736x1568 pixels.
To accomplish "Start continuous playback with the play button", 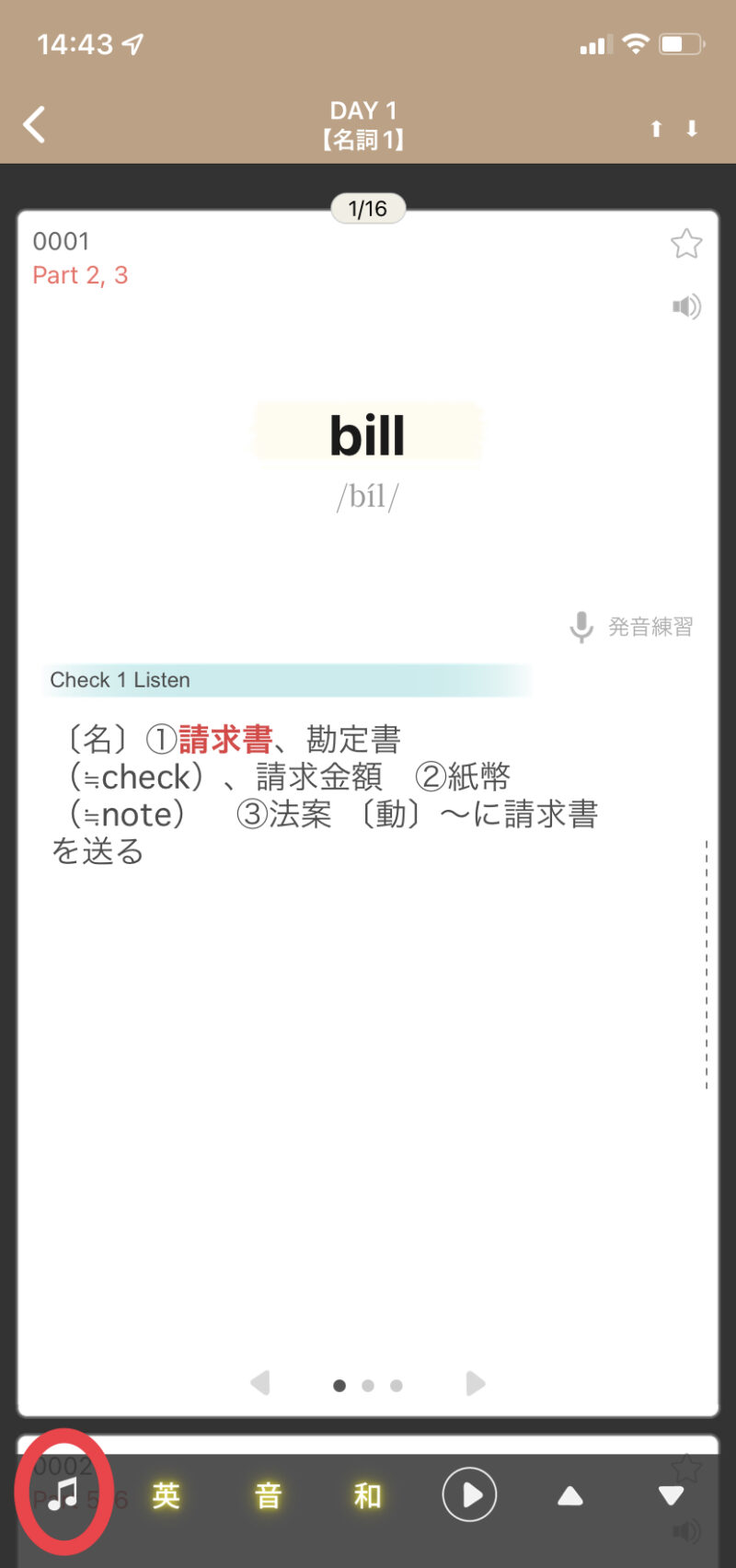I will click(x=469, y=1494).
